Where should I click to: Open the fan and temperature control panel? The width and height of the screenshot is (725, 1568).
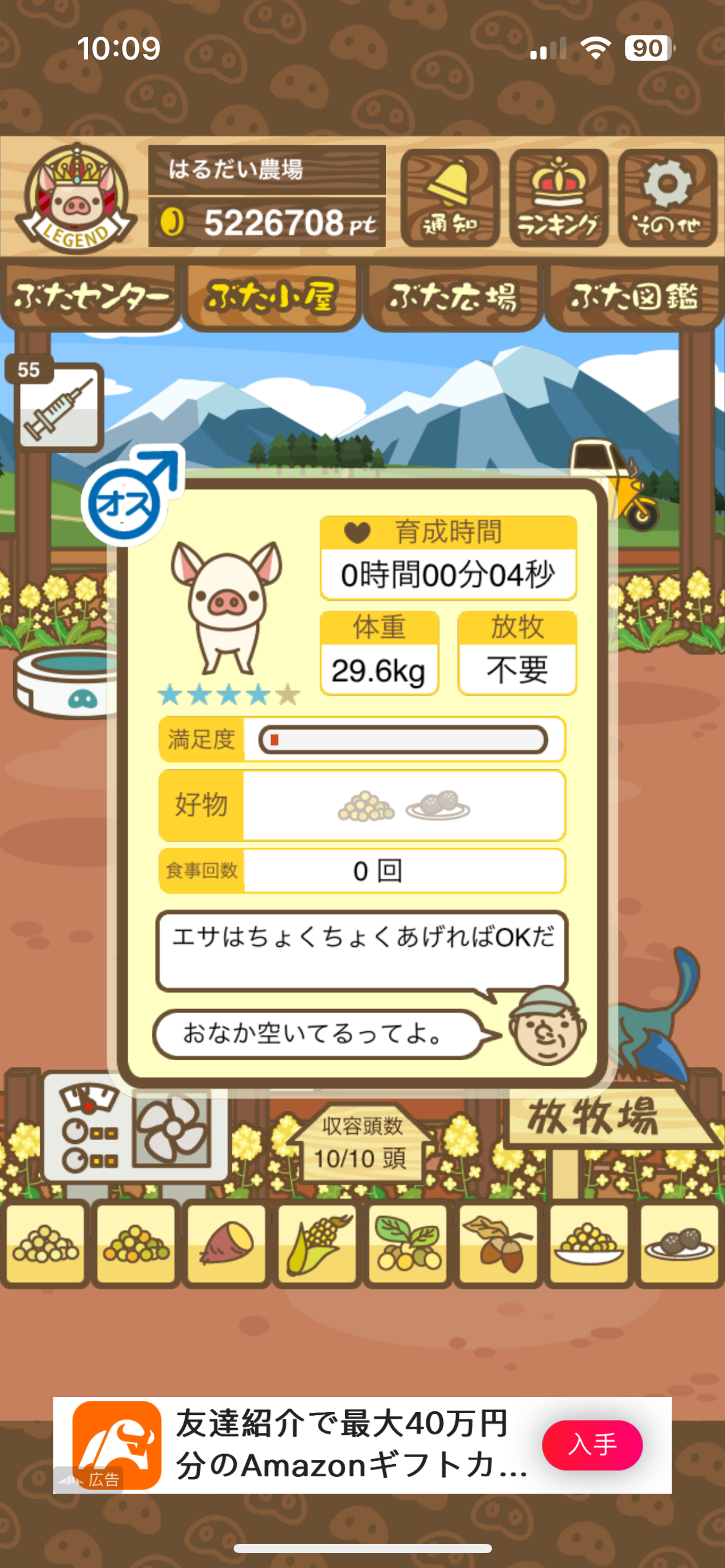pos(136,1133)
